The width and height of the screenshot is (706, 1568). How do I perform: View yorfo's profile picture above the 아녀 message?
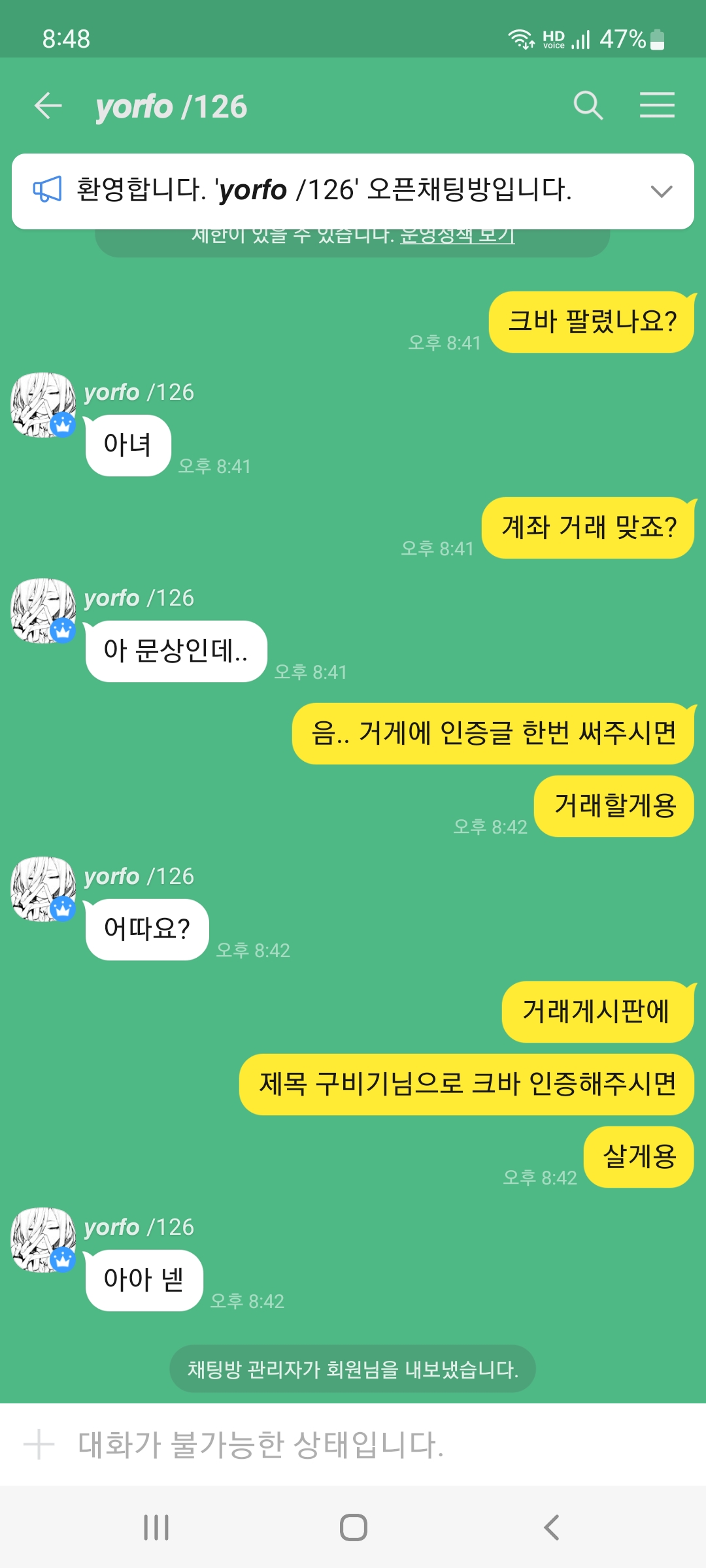[x=43, y=405]
